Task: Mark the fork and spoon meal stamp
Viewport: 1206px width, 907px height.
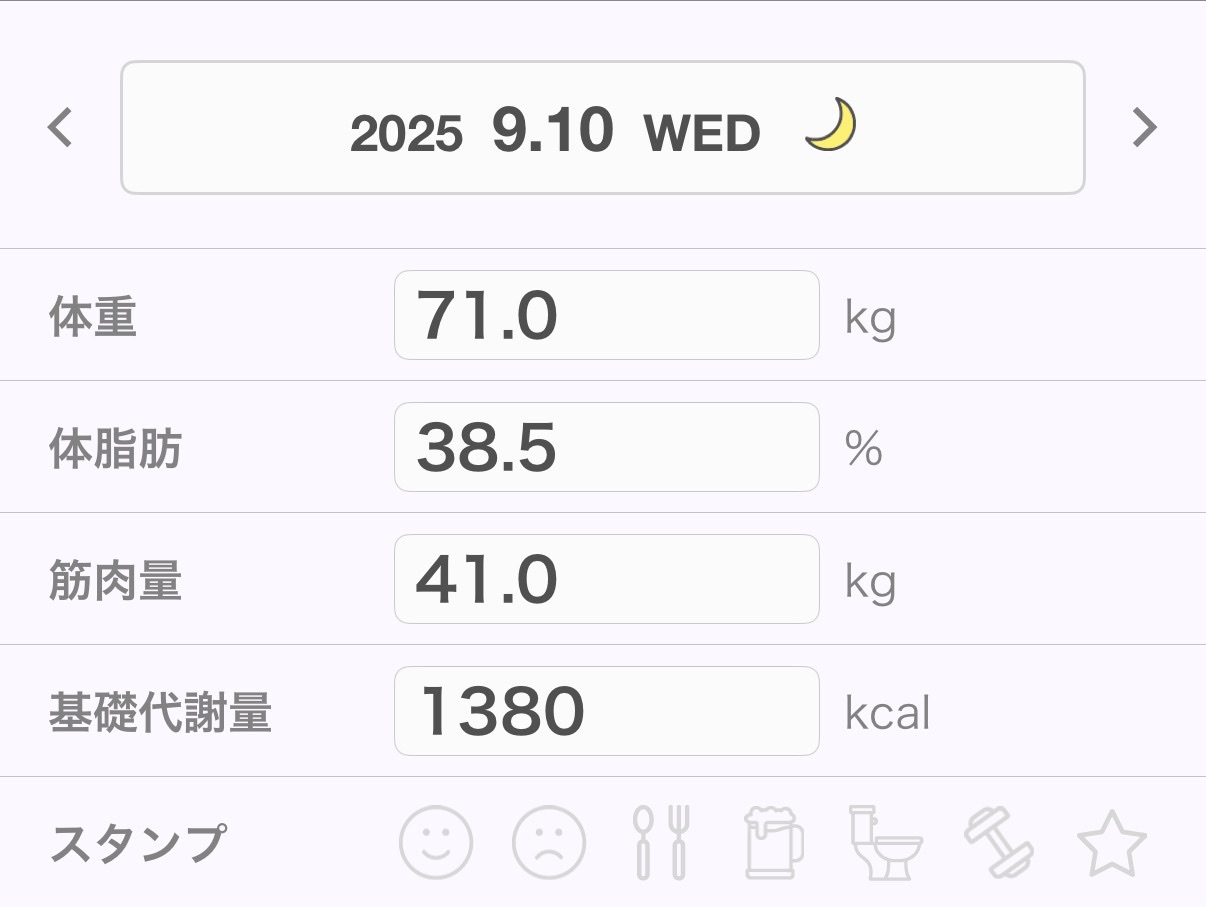Action: pos(661,843)
